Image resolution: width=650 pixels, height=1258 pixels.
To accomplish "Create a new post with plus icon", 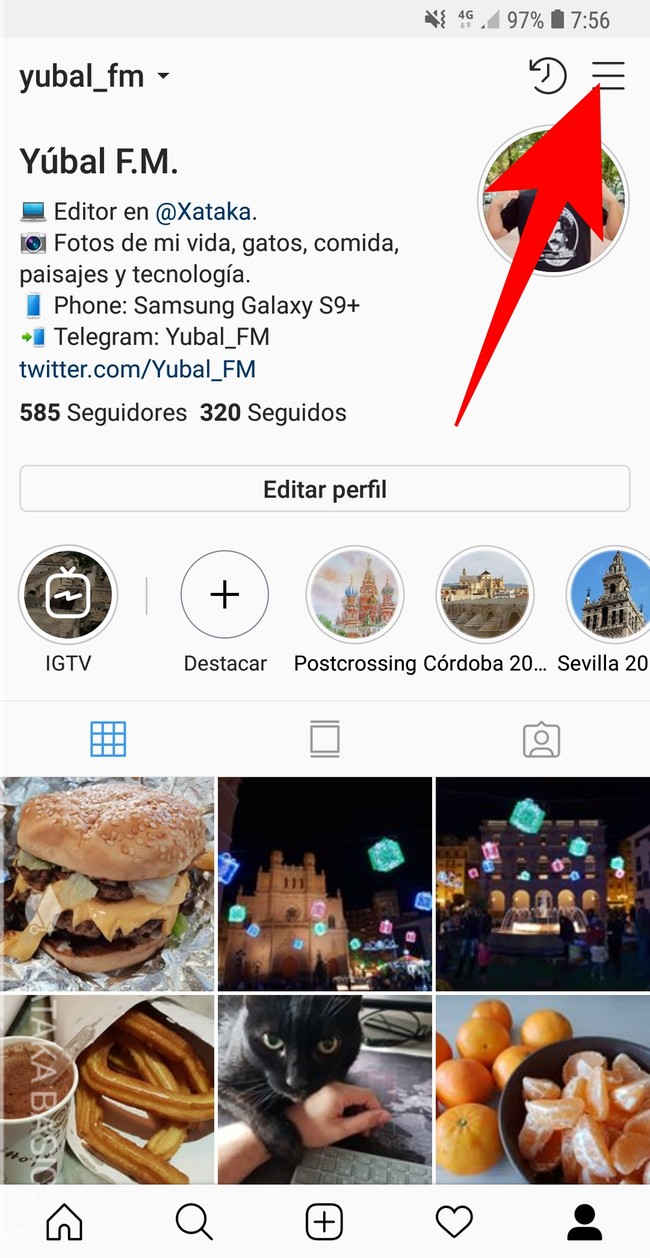I will pyautogui.click(x=324, y=1221).
